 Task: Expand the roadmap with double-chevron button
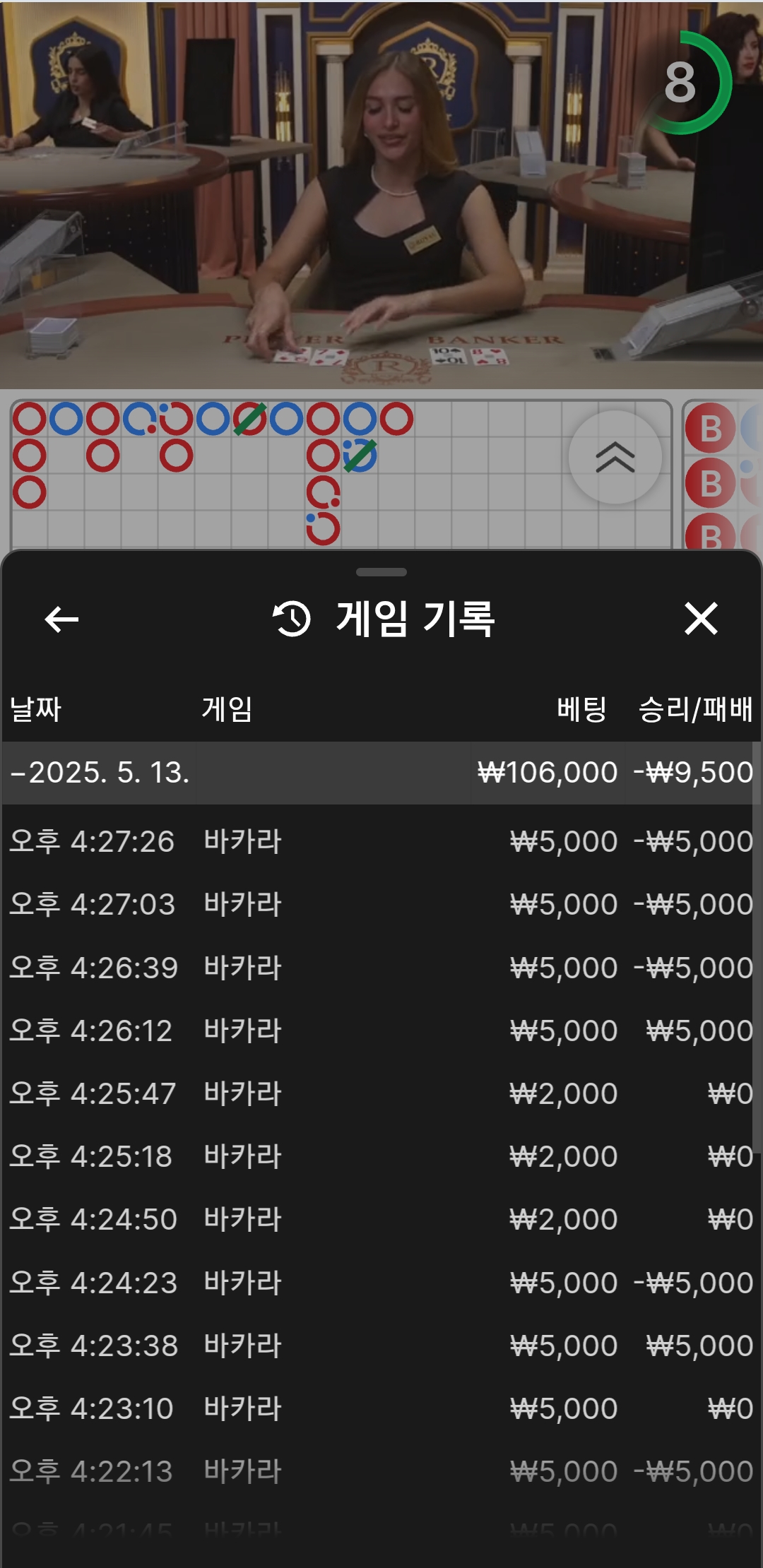coord(615,457)
